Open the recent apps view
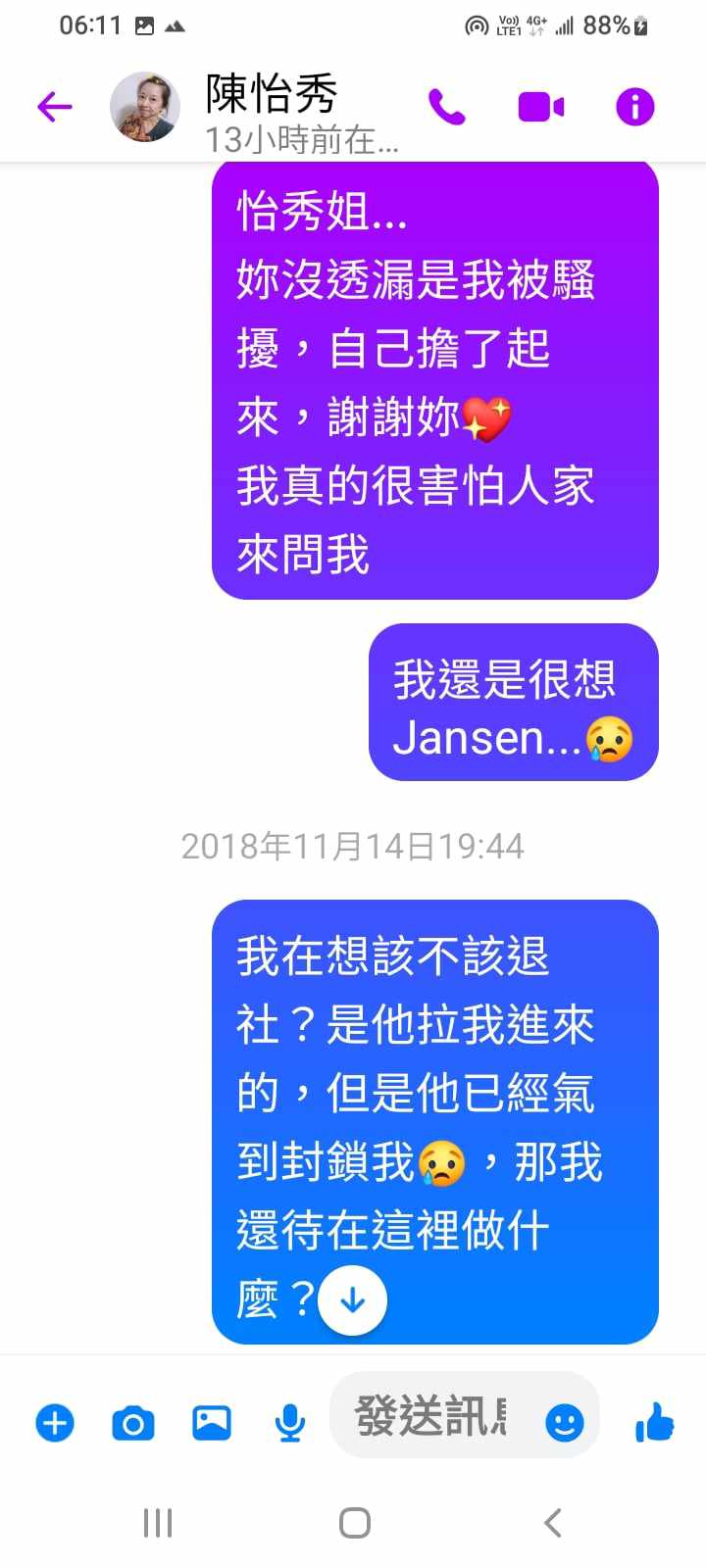The image size is (706, 1568). click(158, 1523)
